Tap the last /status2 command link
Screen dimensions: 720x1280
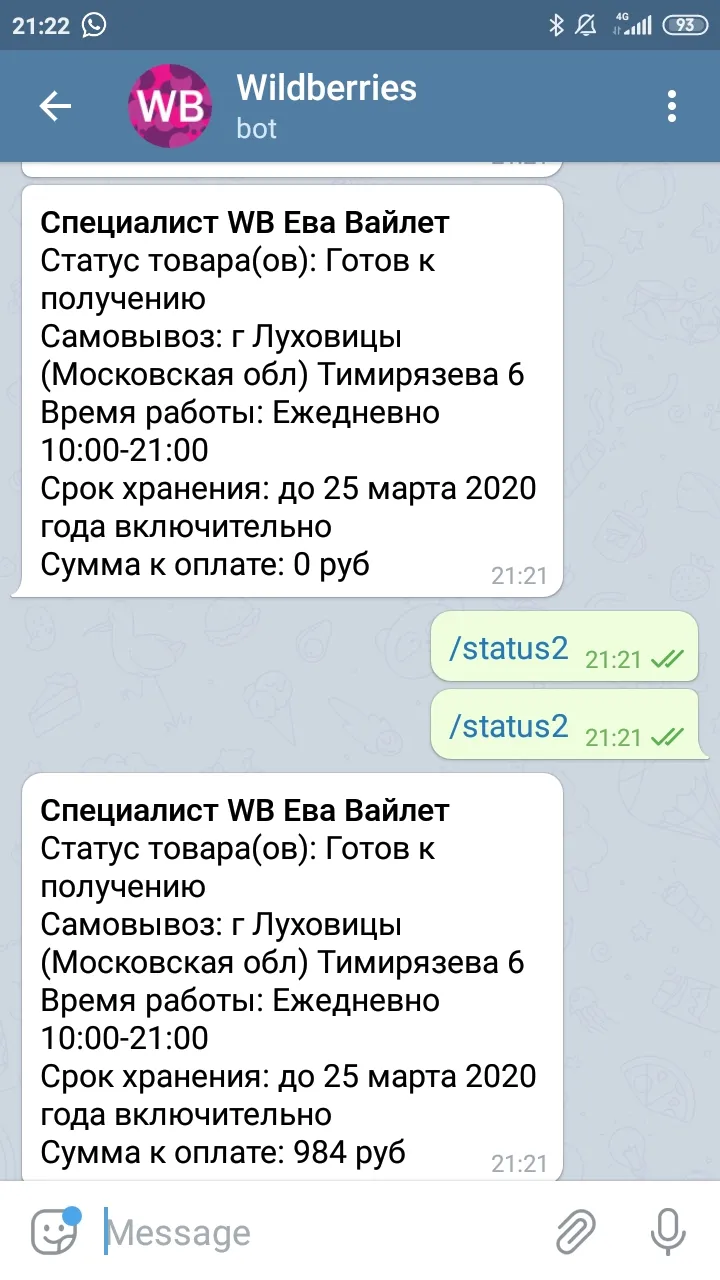click(509, 726)
